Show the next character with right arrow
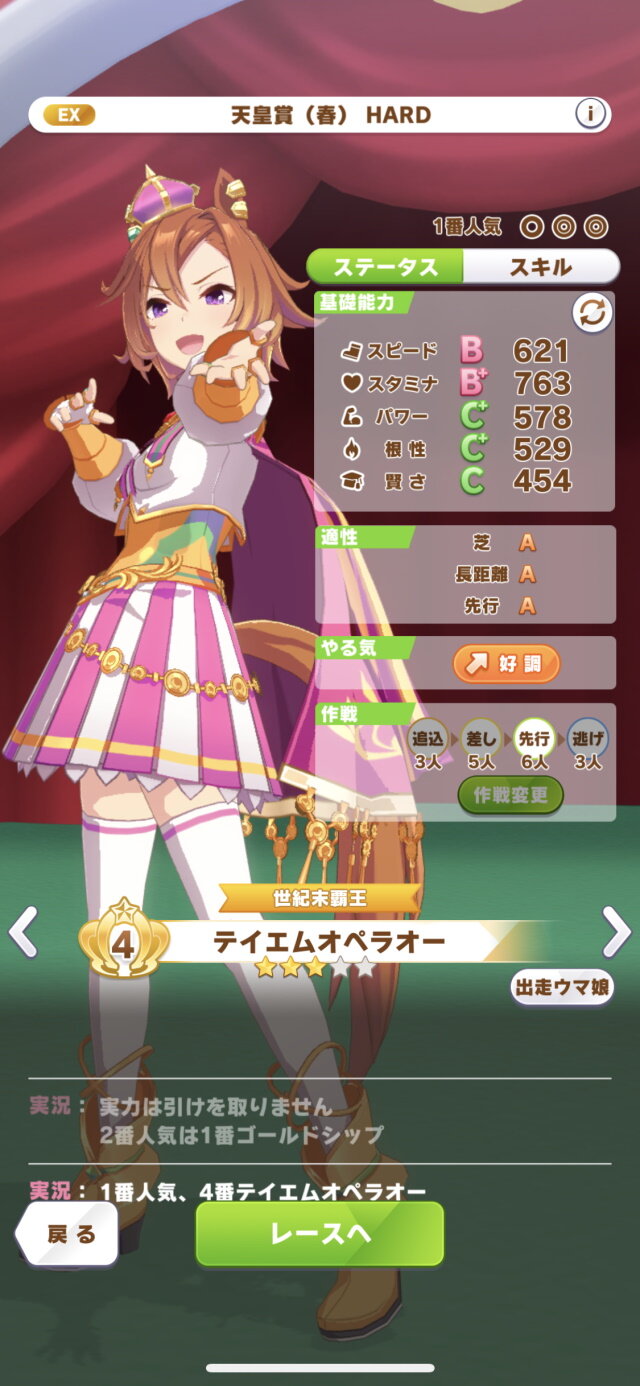This screenshot has width=640, height=1386. 616,932
